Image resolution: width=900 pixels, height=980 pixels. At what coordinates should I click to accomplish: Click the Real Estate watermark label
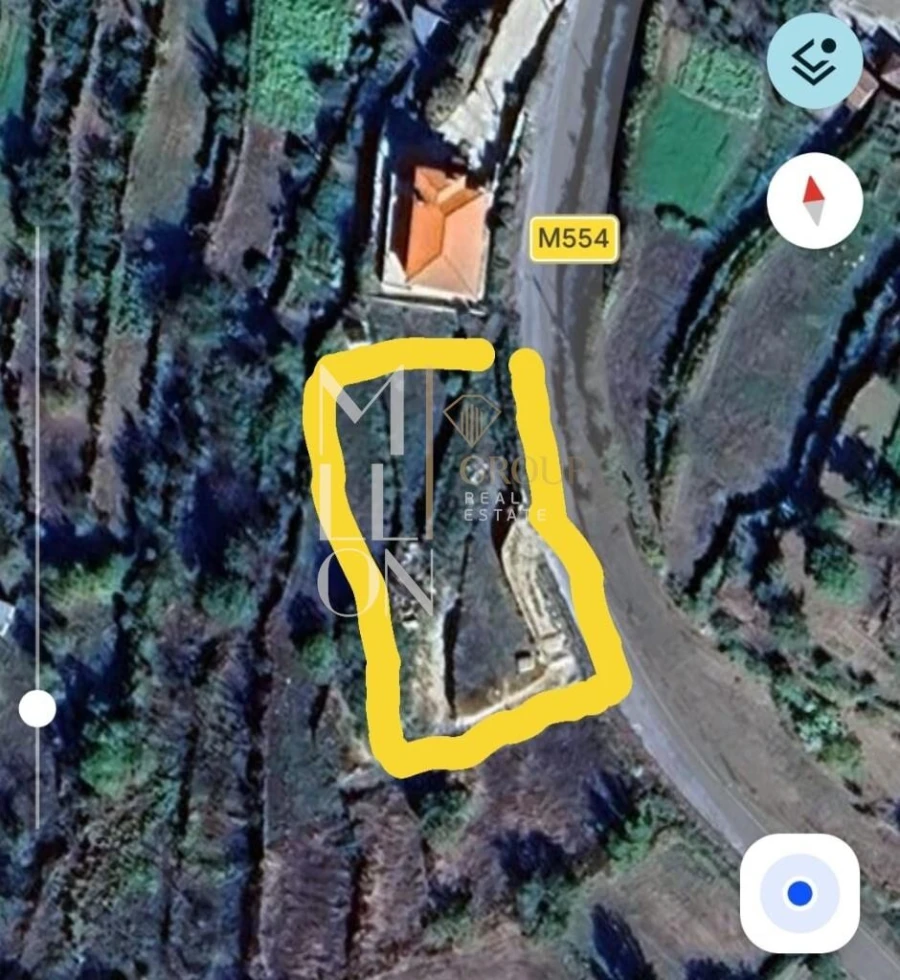(x=503, y=505)
